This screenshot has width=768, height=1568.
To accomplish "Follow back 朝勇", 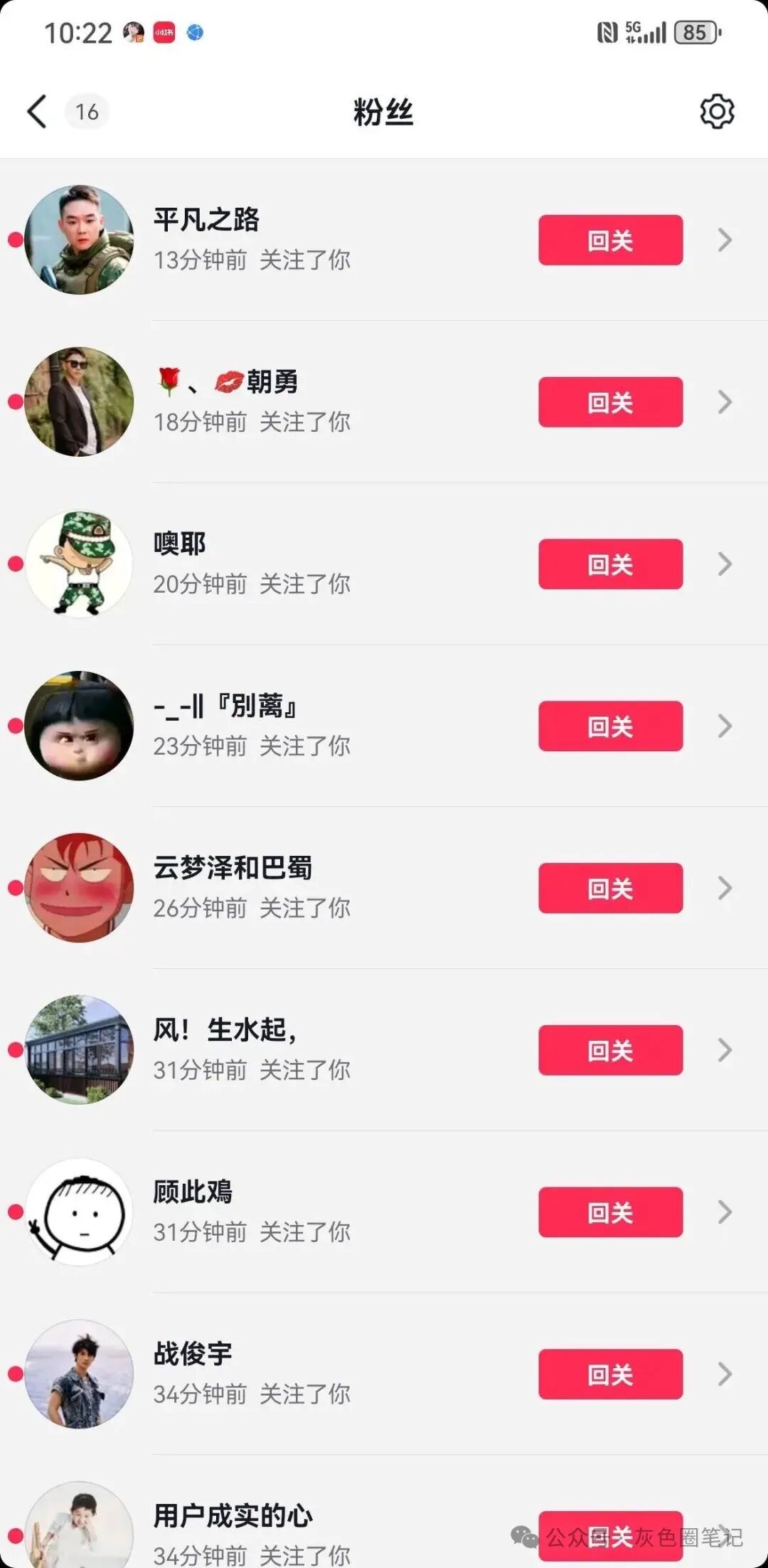I will (x=610, y=403).
